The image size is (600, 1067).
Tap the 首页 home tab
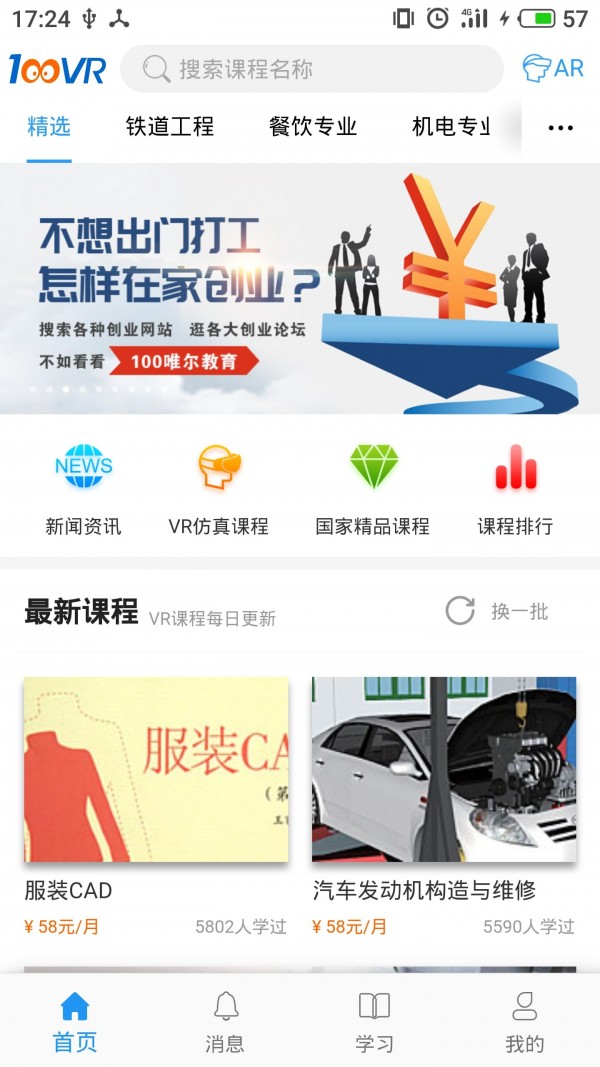[x=75, y=1021]
